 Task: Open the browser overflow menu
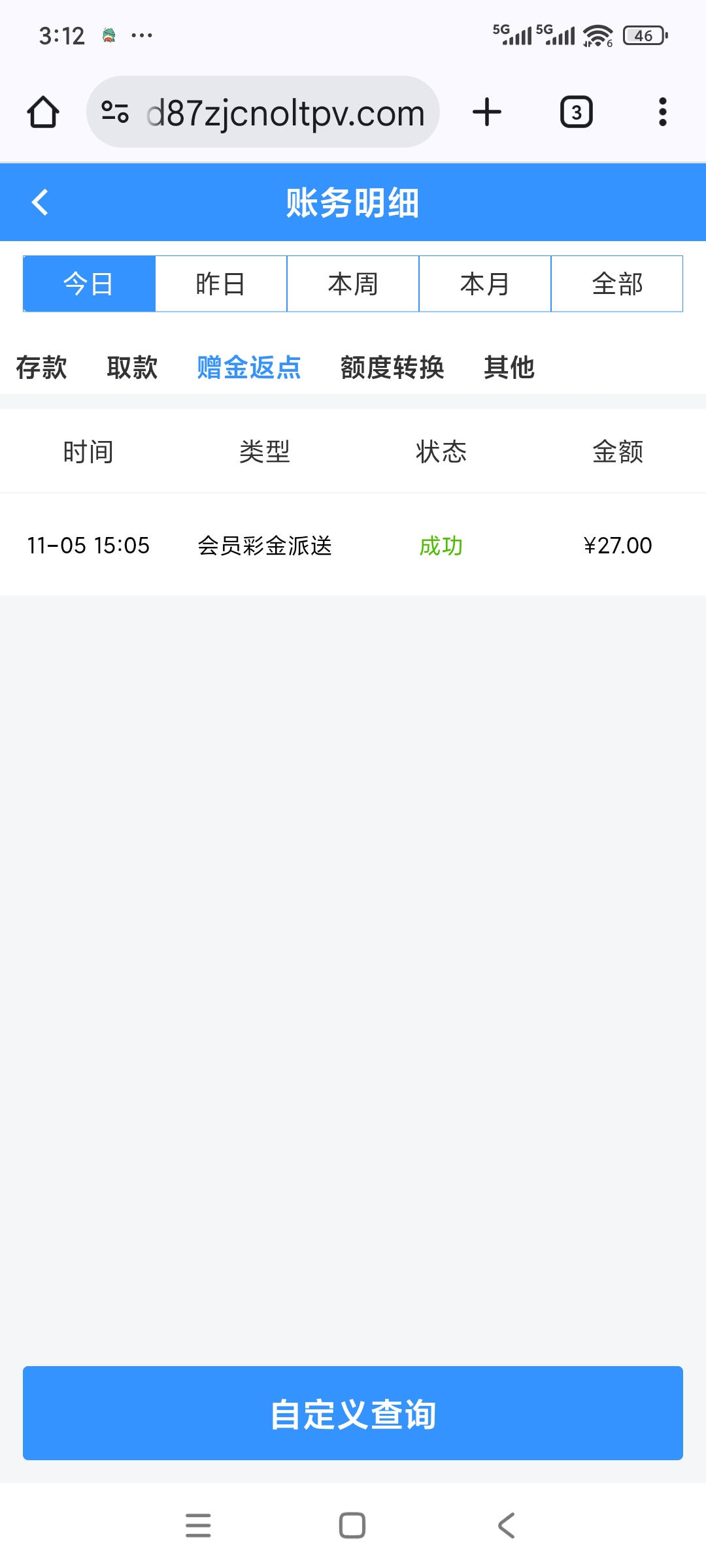pyautogui.click(x=662, y=112)
